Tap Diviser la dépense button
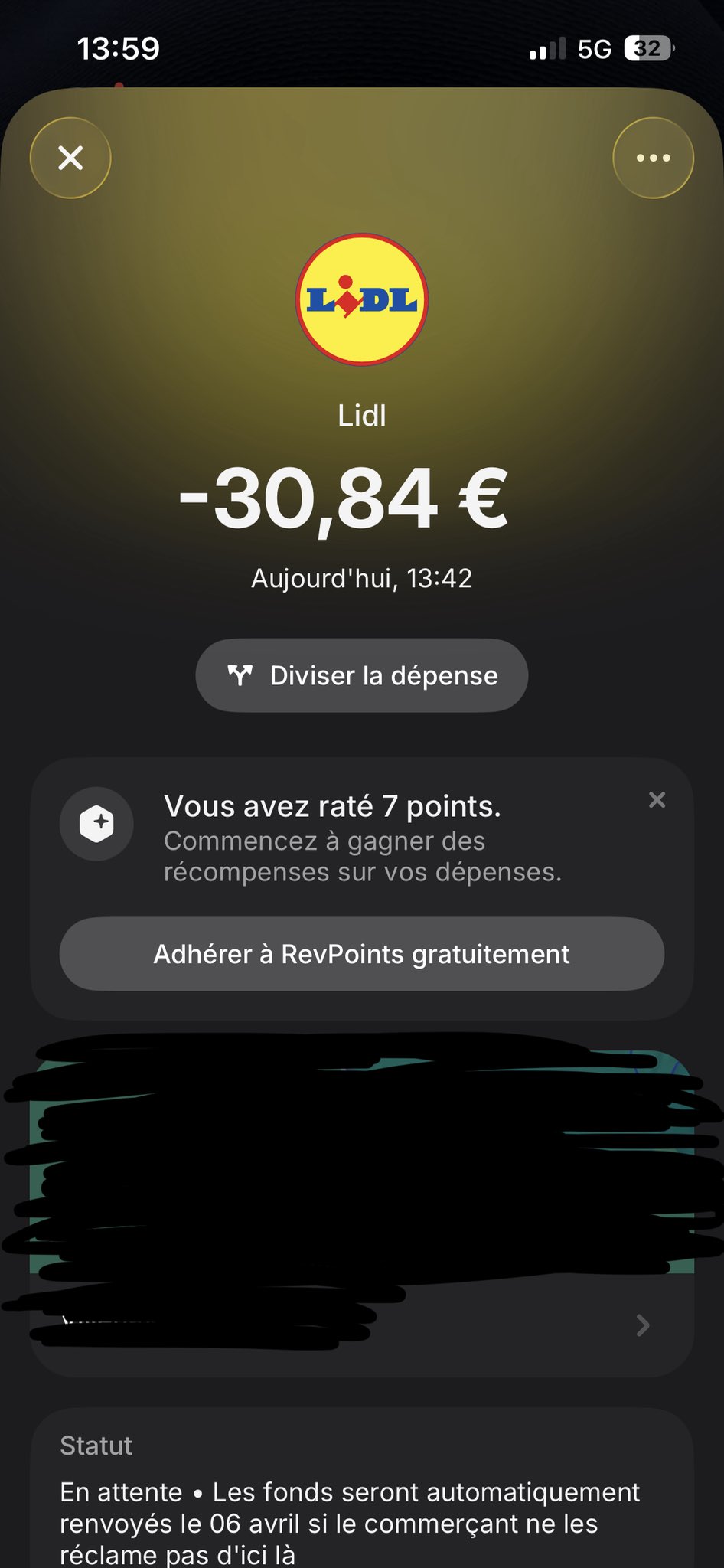 point(362,675)
